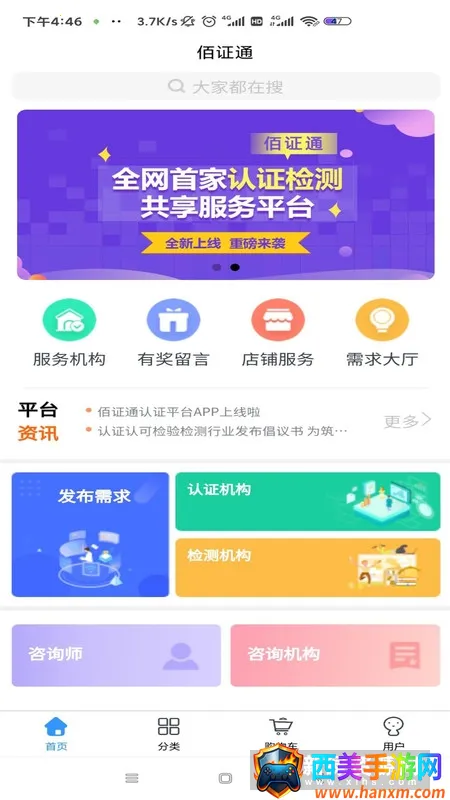This screenshot has height=800, width=450.
Task: Open 有奖留言 shortcut
Action: coord(173,334)
